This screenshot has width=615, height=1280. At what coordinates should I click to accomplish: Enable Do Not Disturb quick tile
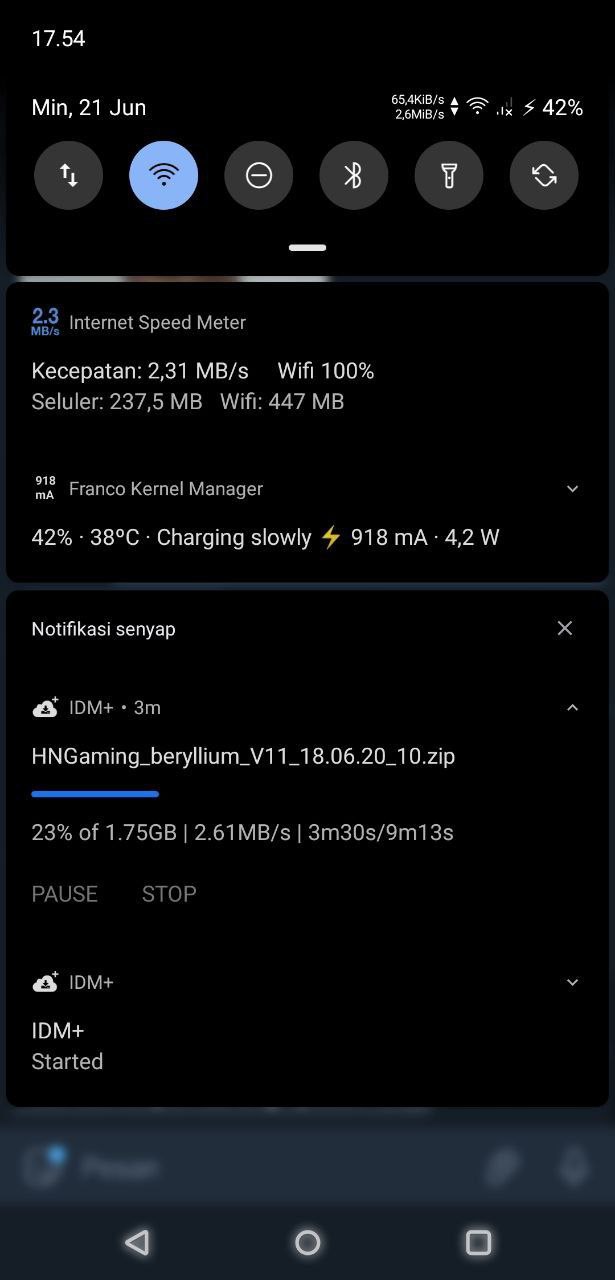tap(258, 175)
